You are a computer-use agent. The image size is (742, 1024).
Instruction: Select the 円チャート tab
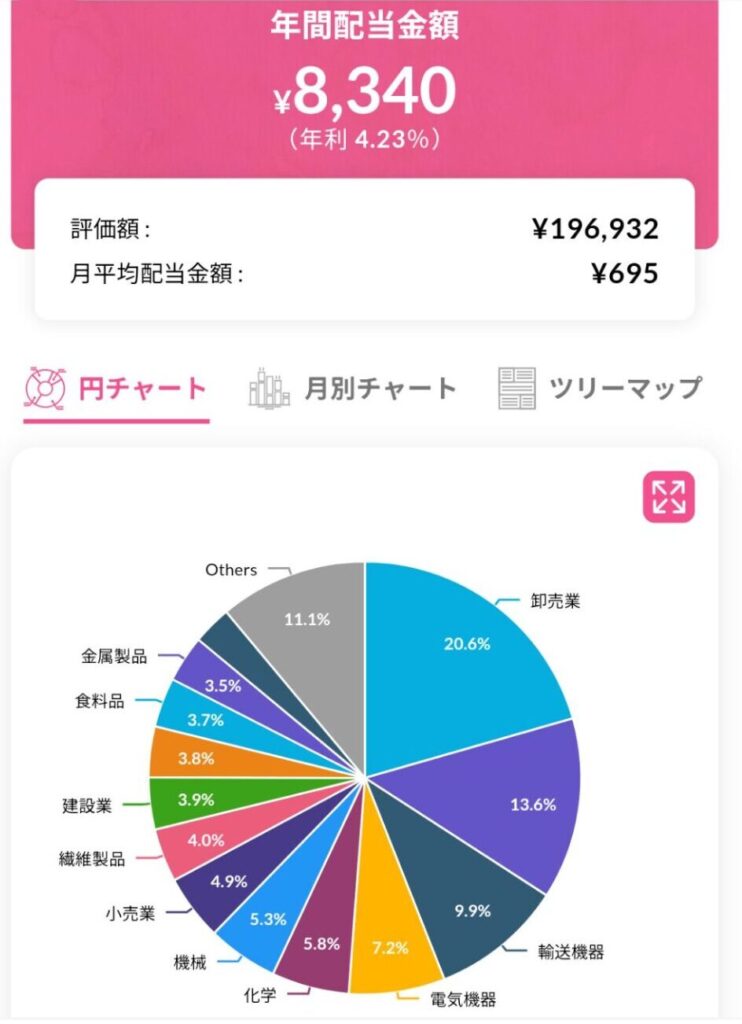[116, 388]
